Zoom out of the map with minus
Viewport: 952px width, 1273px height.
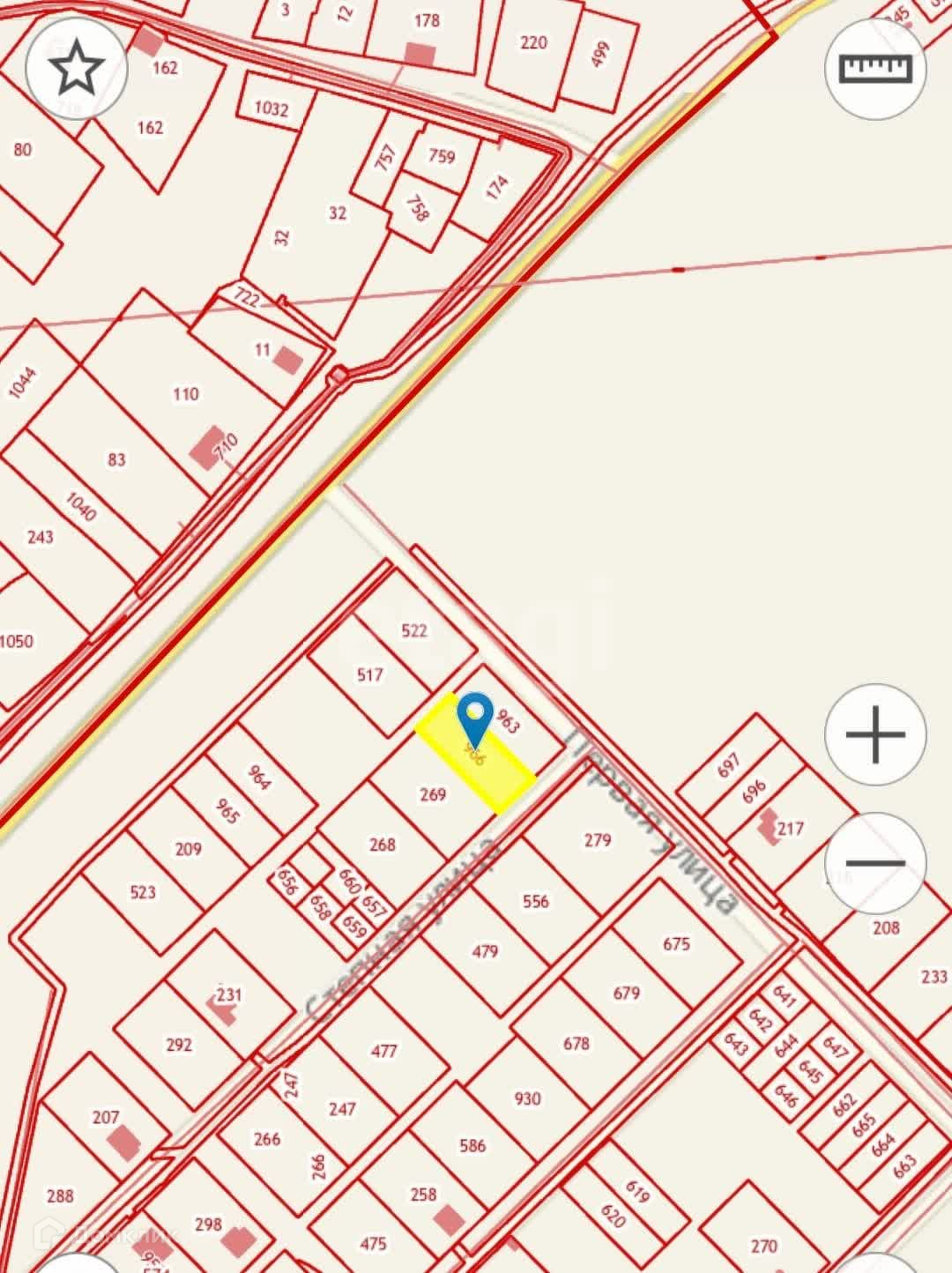pos(875,862)
